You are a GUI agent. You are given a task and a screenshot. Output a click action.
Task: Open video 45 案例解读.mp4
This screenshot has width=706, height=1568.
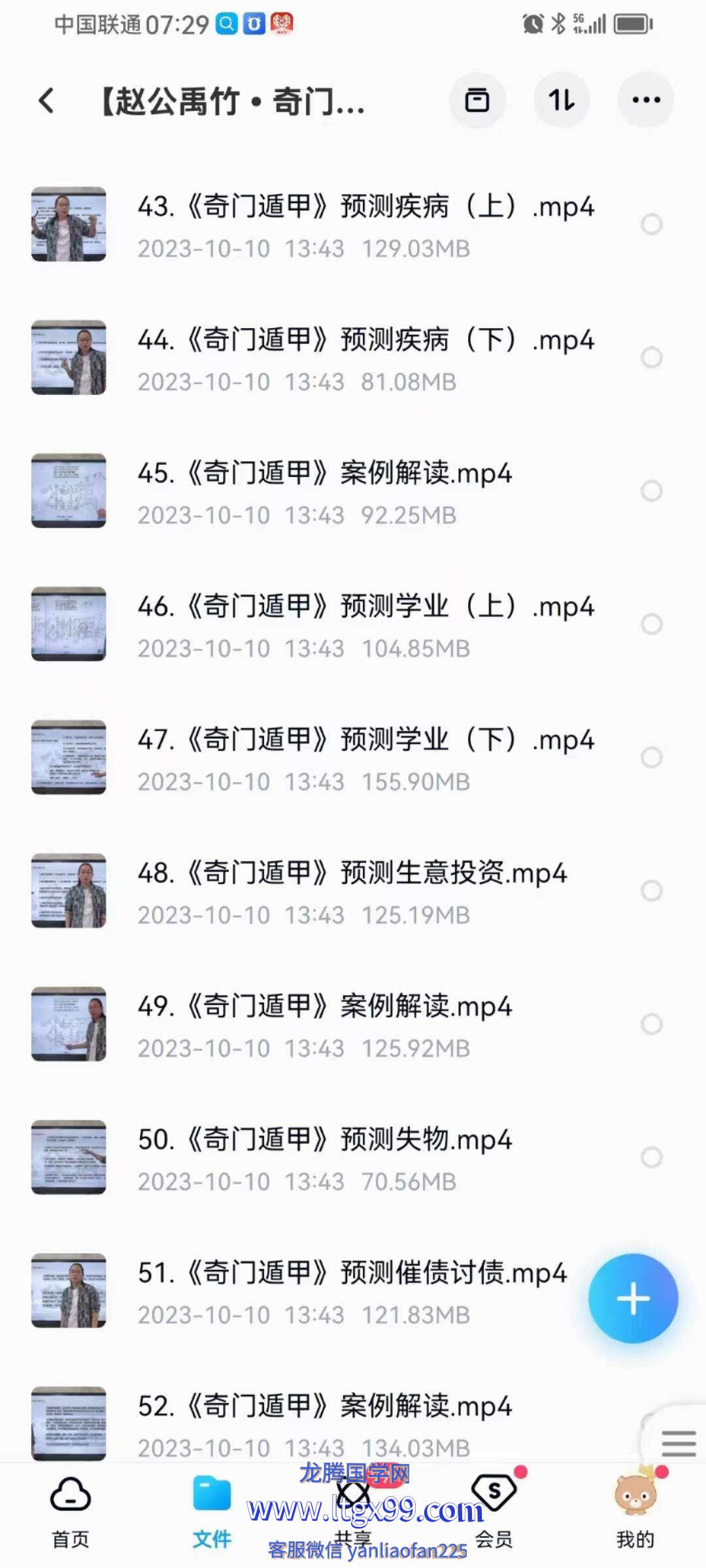click(324, 474)
